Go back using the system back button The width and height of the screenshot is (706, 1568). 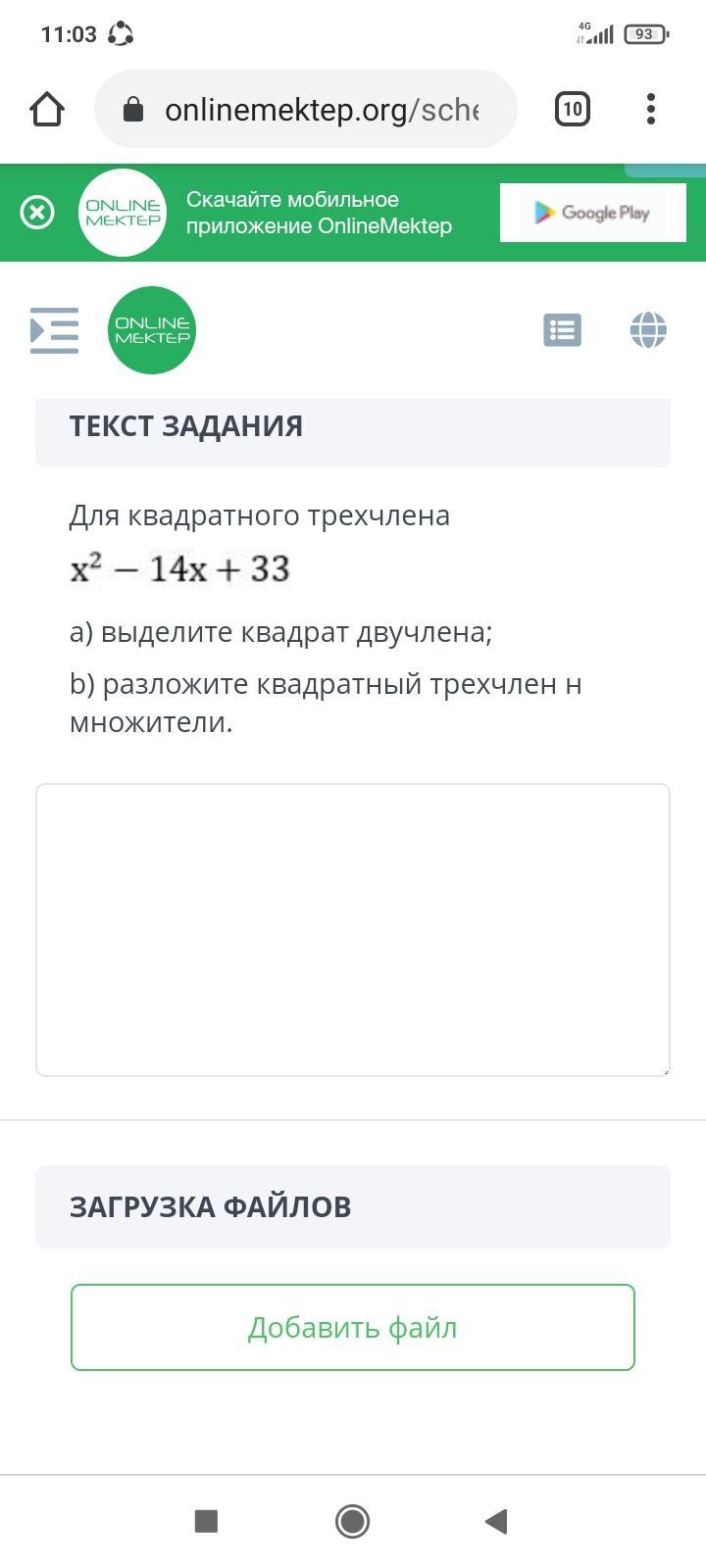coord(496,1521)
